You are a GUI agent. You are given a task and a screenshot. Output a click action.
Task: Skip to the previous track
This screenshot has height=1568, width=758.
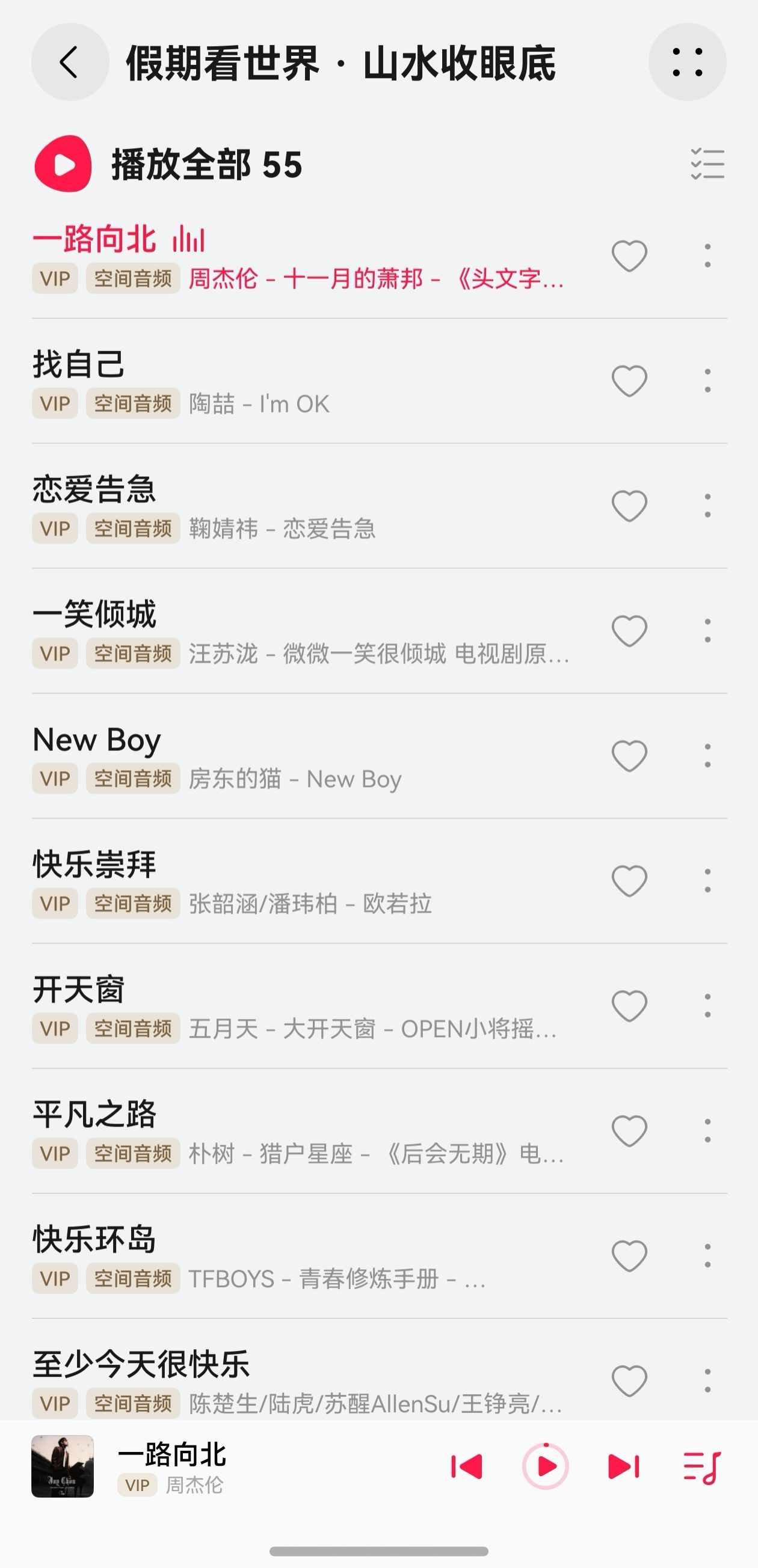(467, 1466)
